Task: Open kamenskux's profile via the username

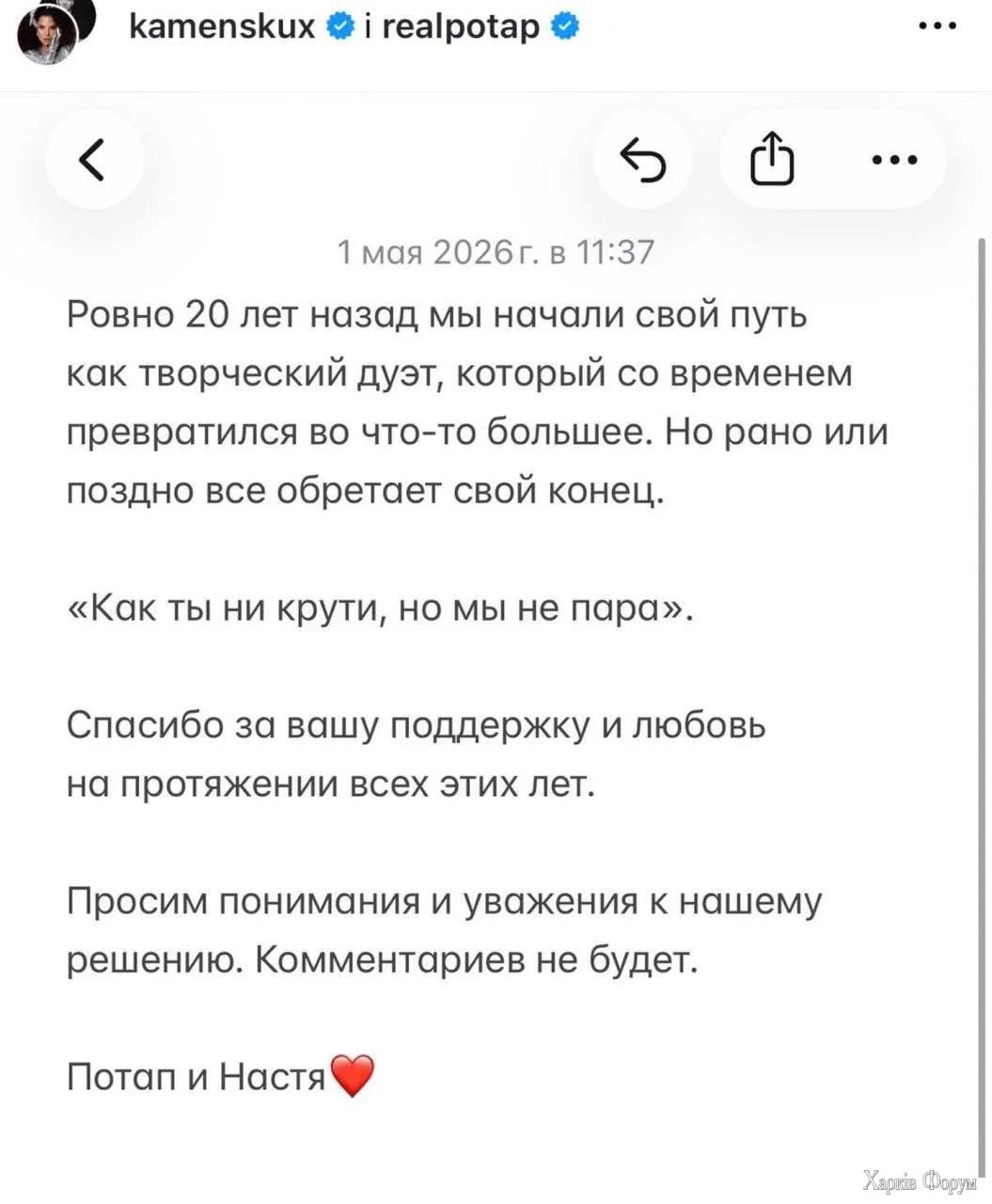Action: click(x=221, y=27)
